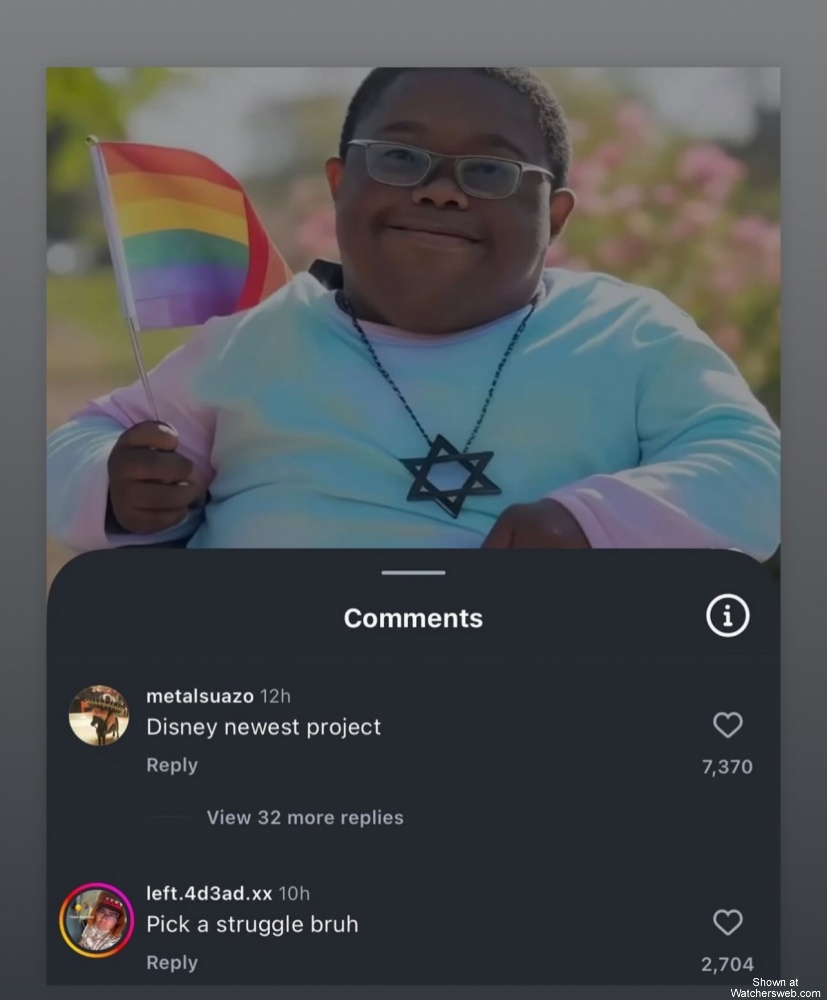Like left.4d3ad.xx's comment
This screenshot has height=1000, width=827.
(x=727, y=922)
